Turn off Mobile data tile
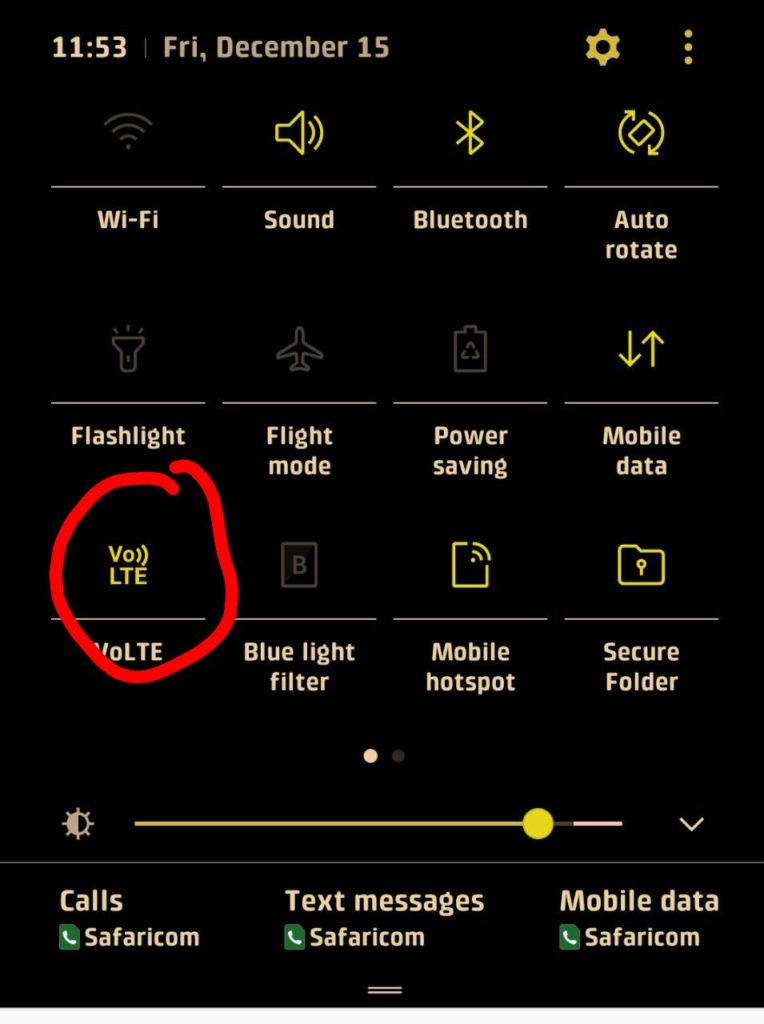The image size is (764, 1024). click(641, 349)
